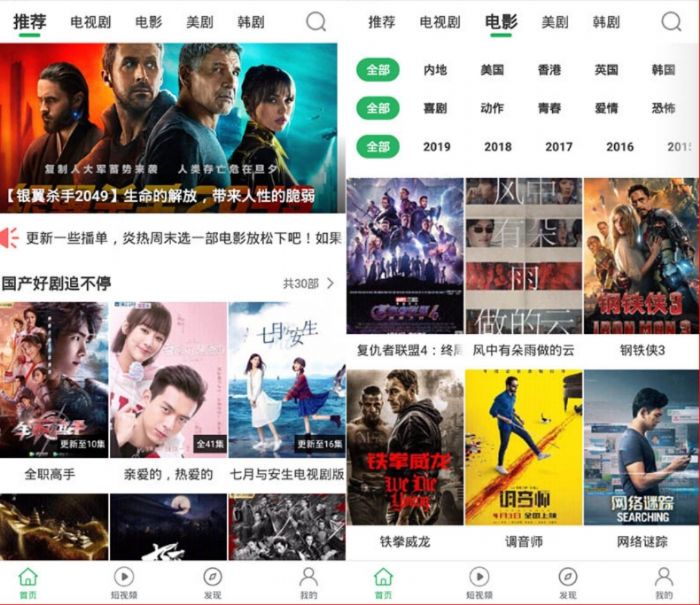The height and width of the screenshot is (605, 700).
Task: Select the 喜剧 genre filter
Action: click(435, 108)
